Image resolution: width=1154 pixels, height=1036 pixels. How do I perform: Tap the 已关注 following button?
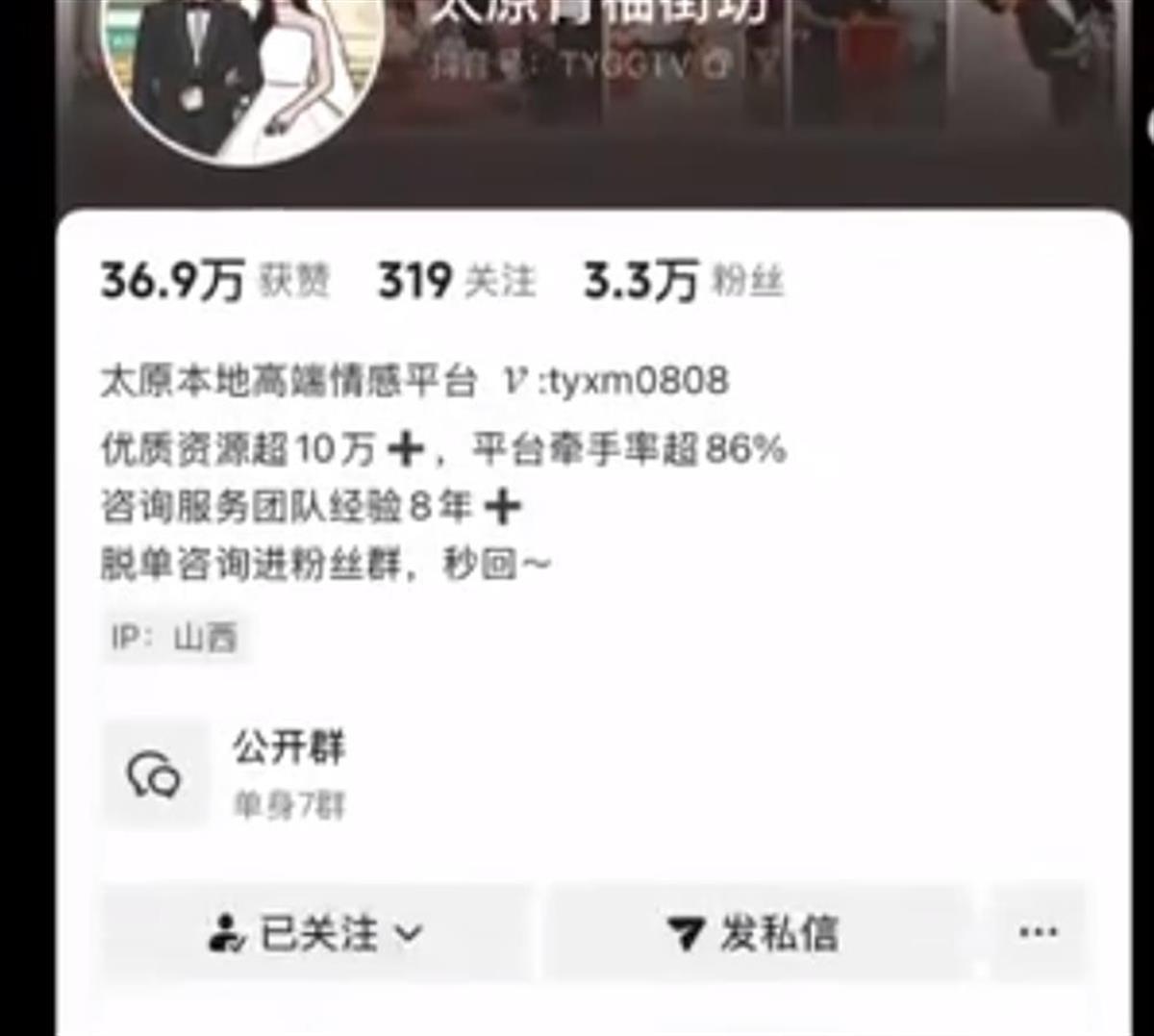[315, 933]
